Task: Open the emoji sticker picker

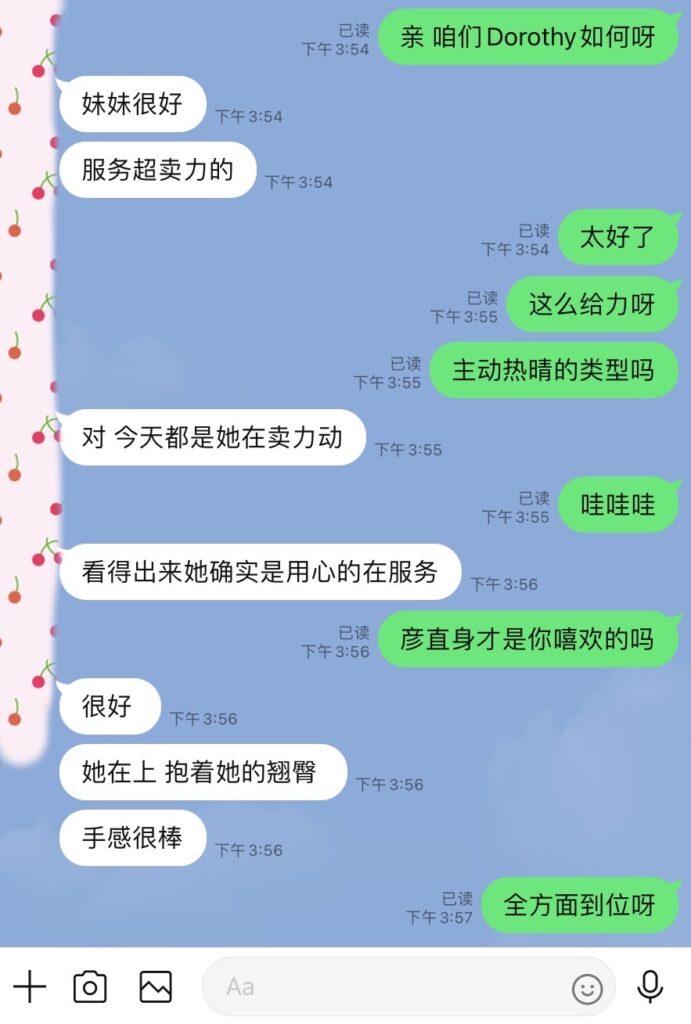Action: (587, 989)
